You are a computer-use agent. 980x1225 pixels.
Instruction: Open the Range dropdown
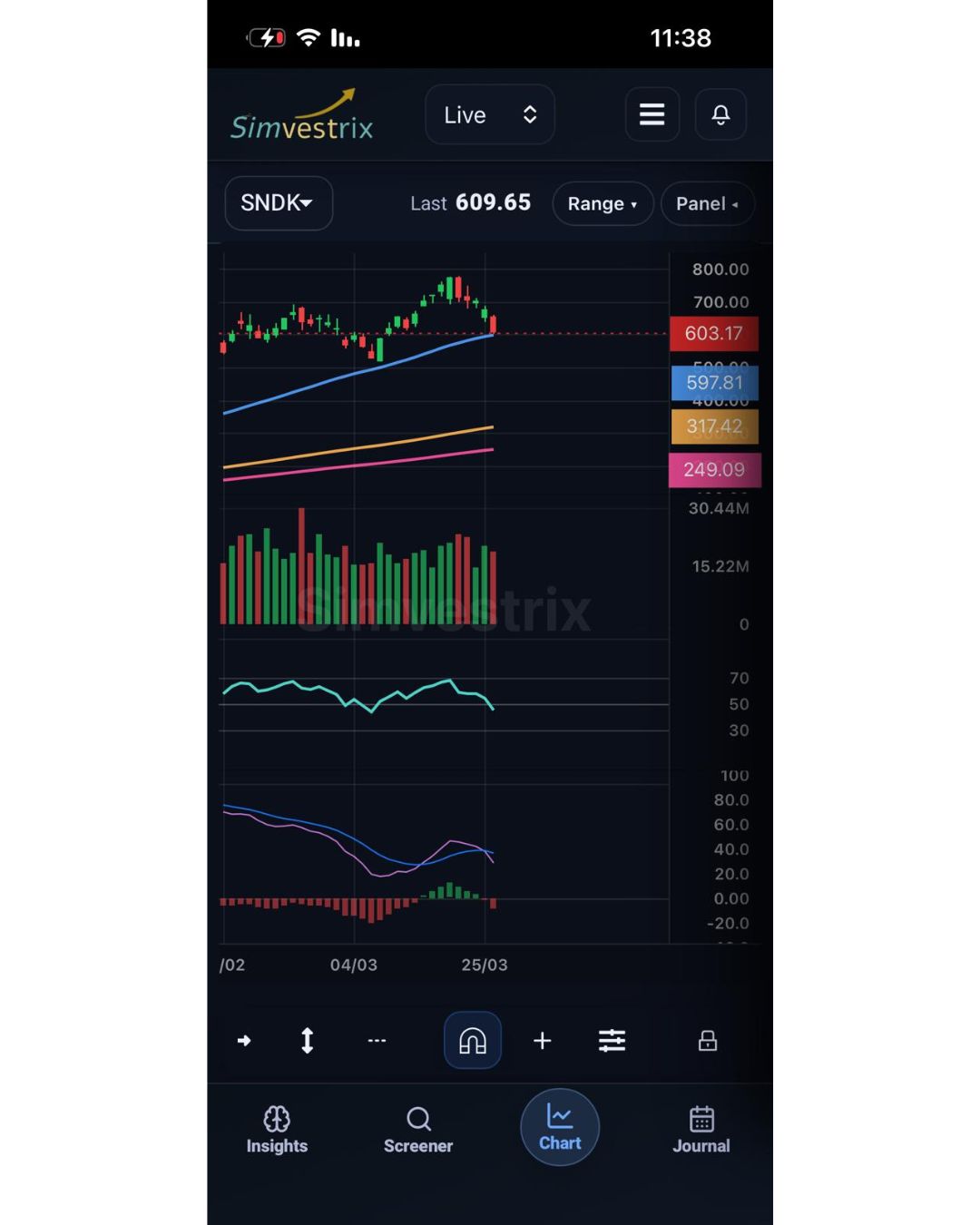(602, 204)
